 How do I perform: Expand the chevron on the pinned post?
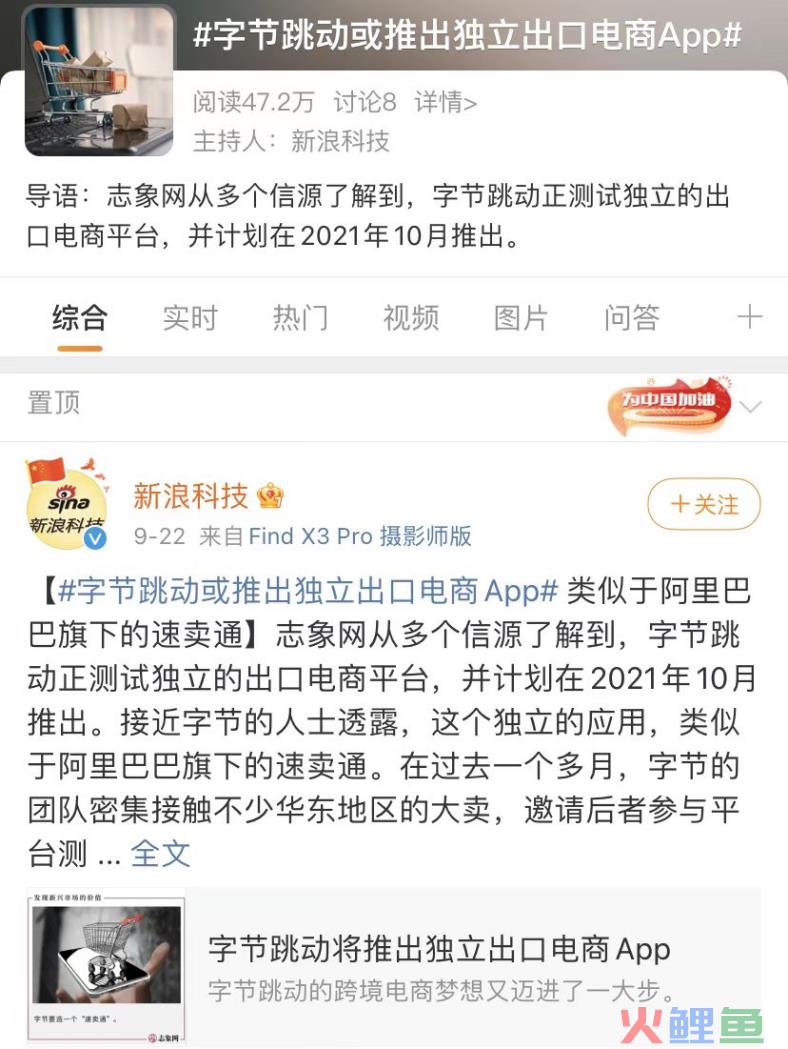click(750, 406)
